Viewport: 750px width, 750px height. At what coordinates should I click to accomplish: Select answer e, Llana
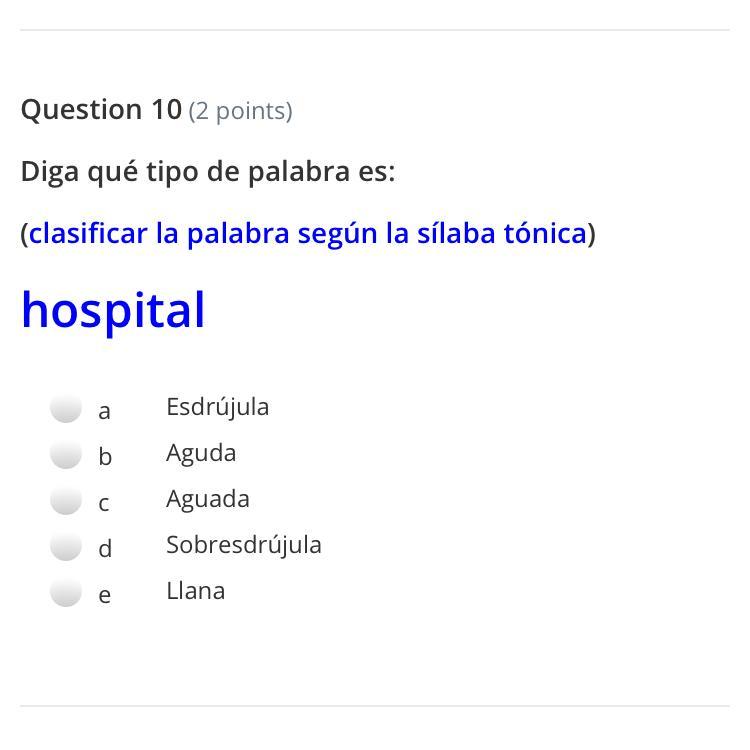pos(66,593)
